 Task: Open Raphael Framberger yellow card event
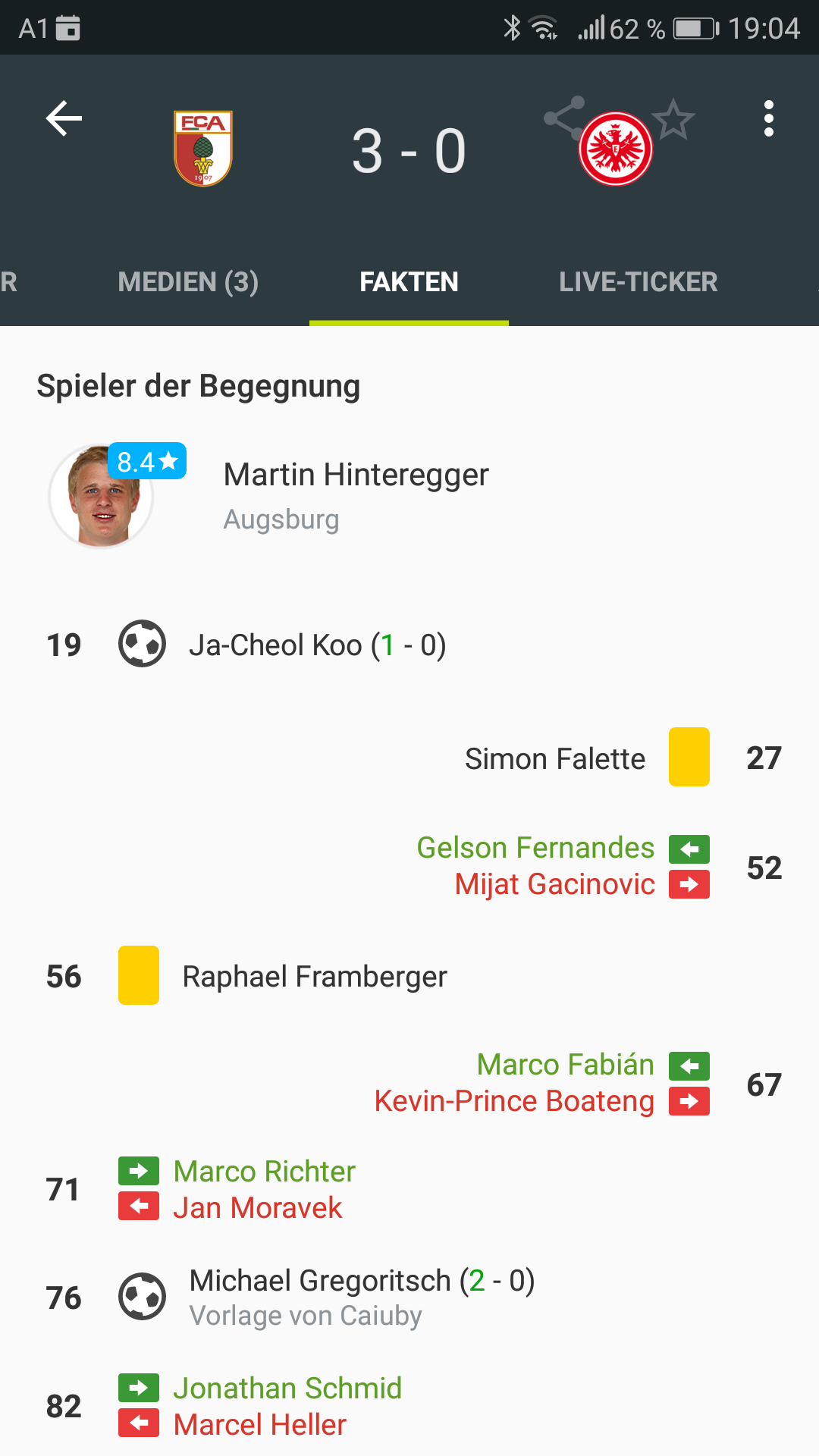tap(409, 976)
